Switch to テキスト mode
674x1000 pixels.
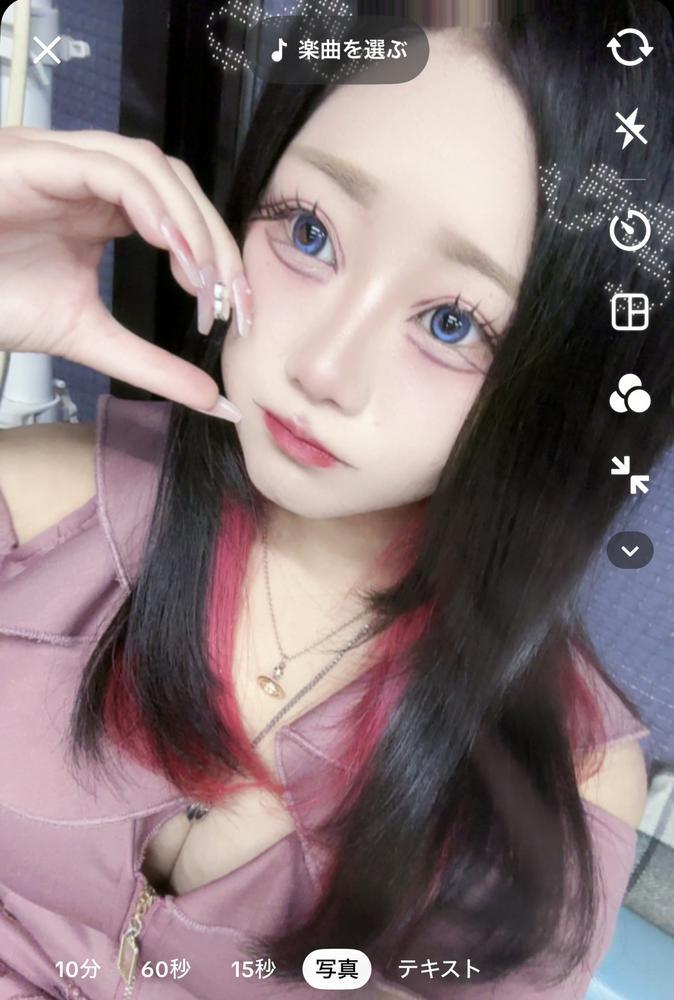click(x=439, y=968)
